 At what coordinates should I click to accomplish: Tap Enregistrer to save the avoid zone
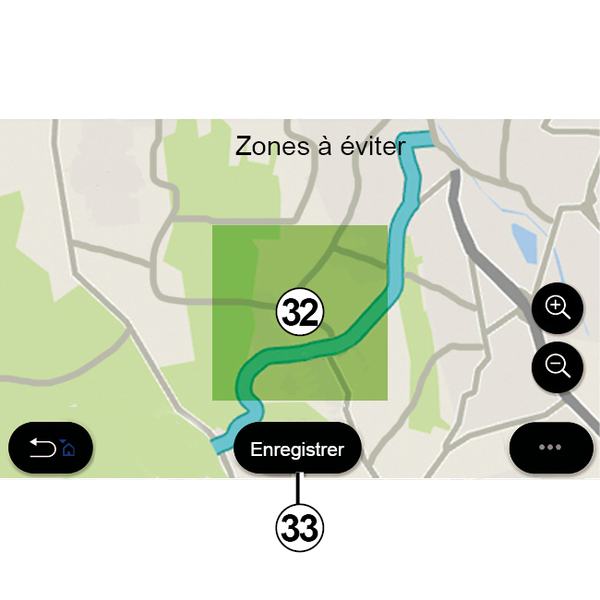pyautogui.click(x=297, y=449)
